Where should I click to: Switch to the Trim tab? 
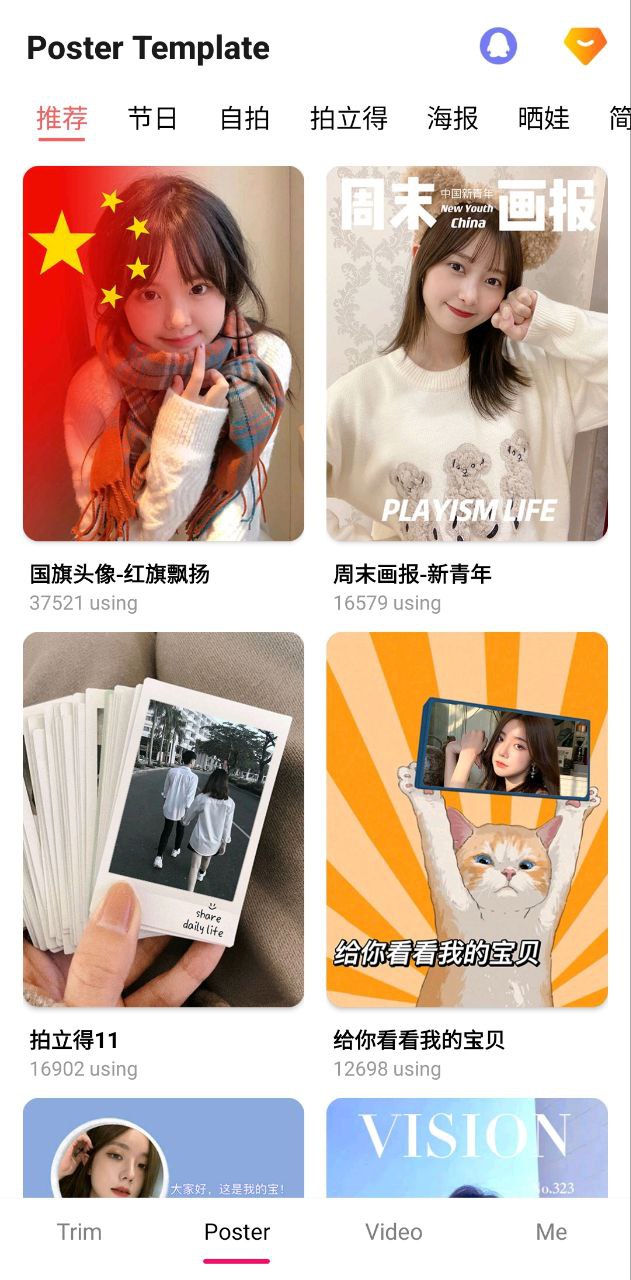(79, 1232)
